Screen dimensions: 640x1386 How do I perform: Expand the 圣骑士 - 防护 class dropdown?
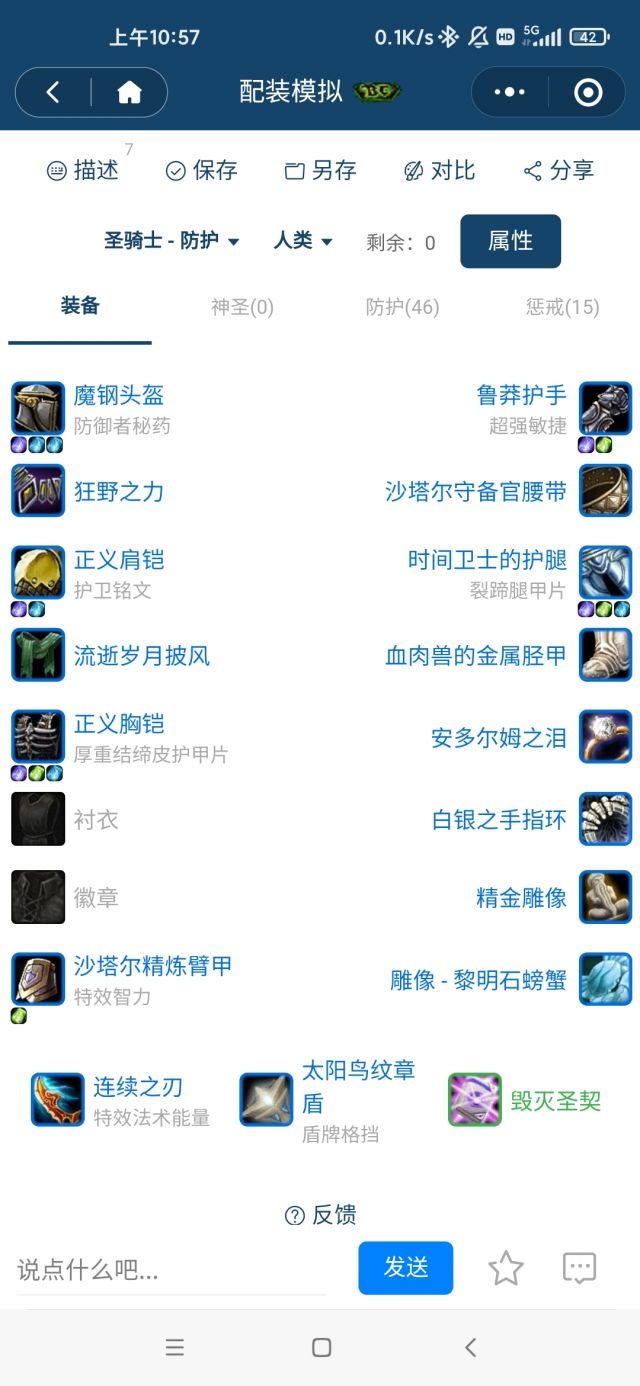click(x=172, y=241)
